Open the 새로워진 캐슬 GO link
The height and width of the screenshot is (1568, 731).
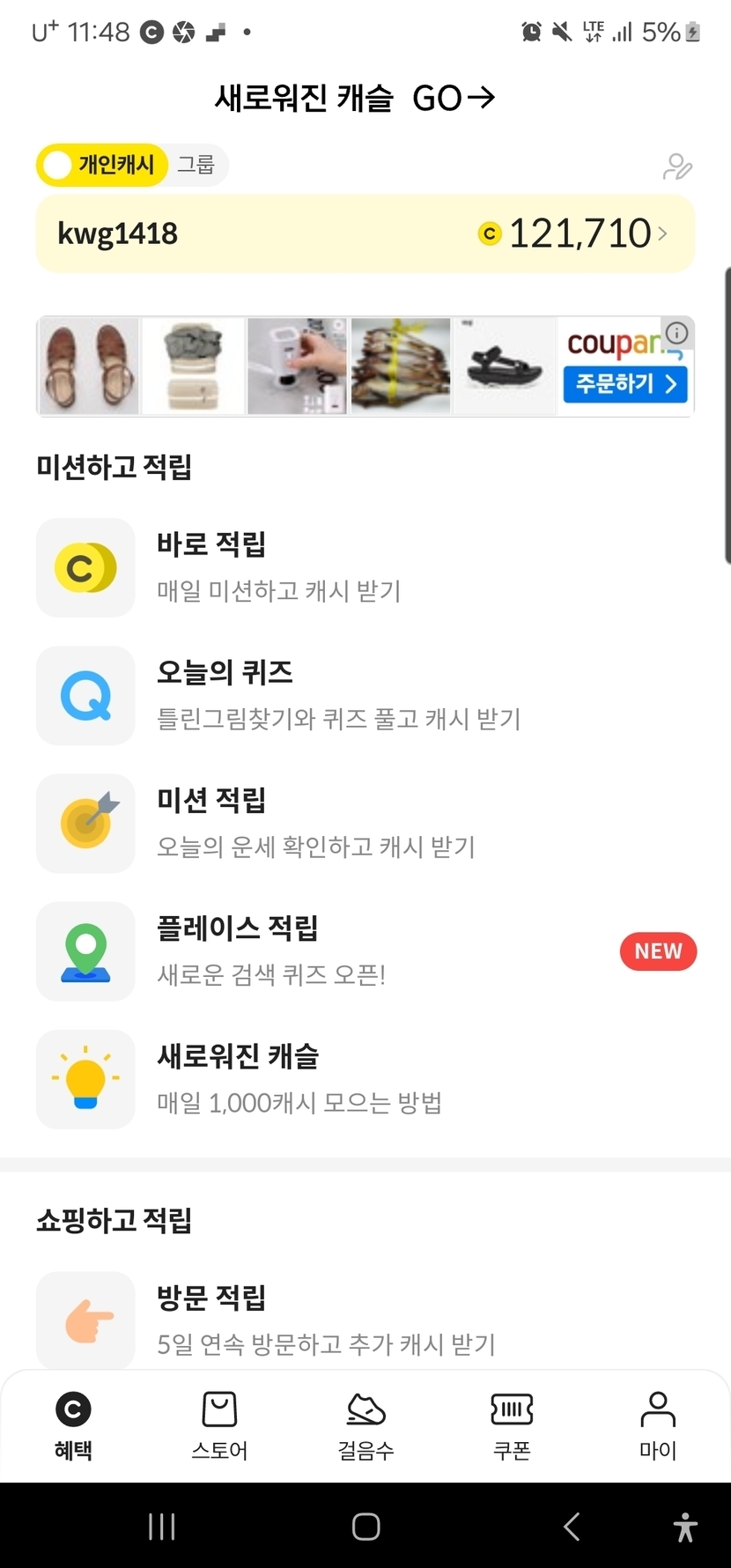pyautogui.click(x=355, y=98)
